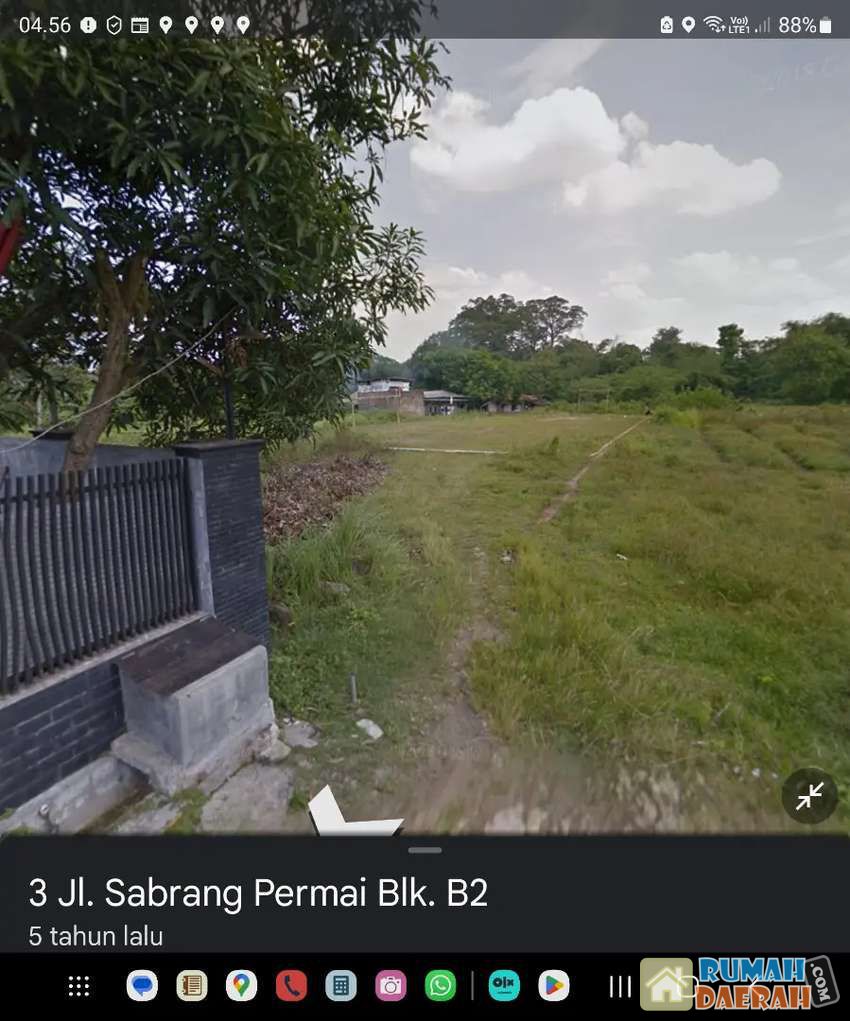Open WhatsApp from the taskbar
Viewport: 850px width, 1021px height.
click(440, 986)
